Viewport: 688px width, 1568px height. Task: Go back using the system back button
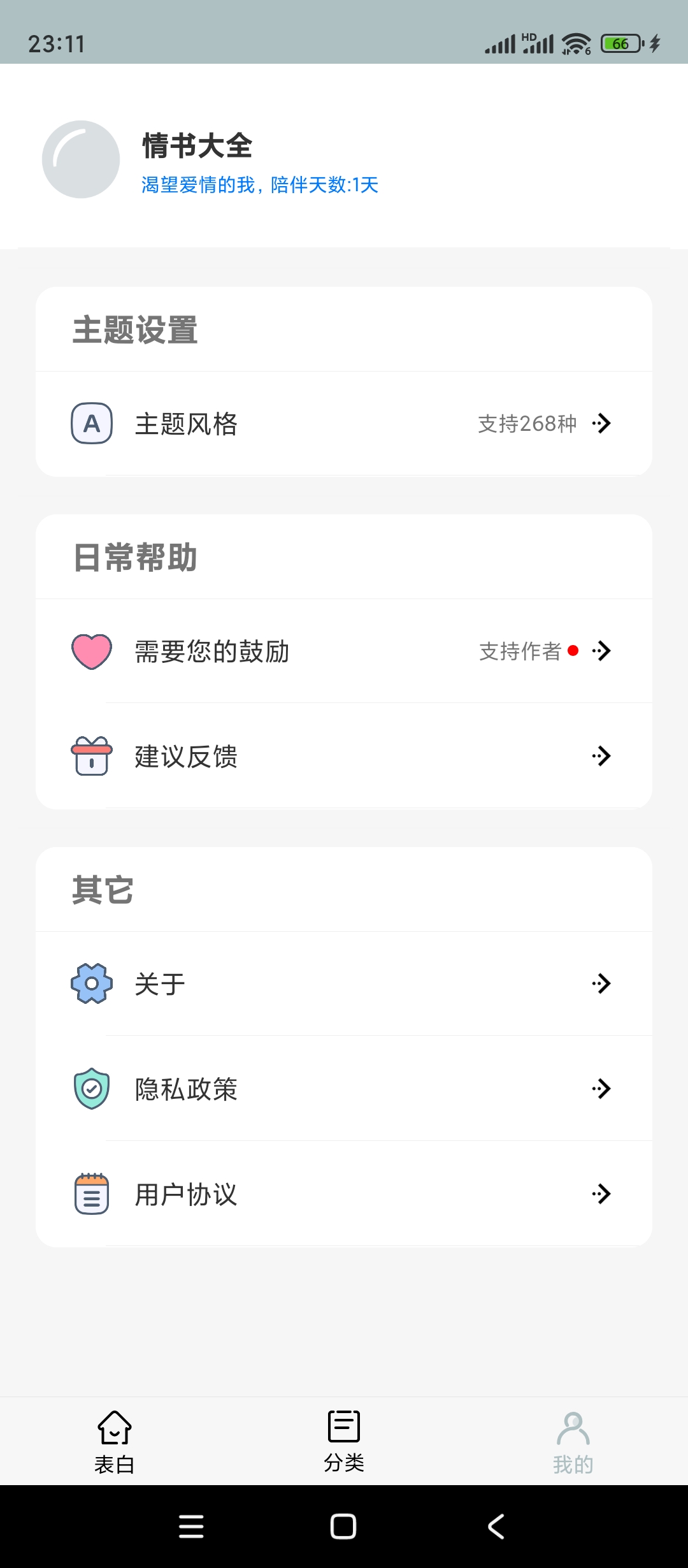(x=496, y=1527)
